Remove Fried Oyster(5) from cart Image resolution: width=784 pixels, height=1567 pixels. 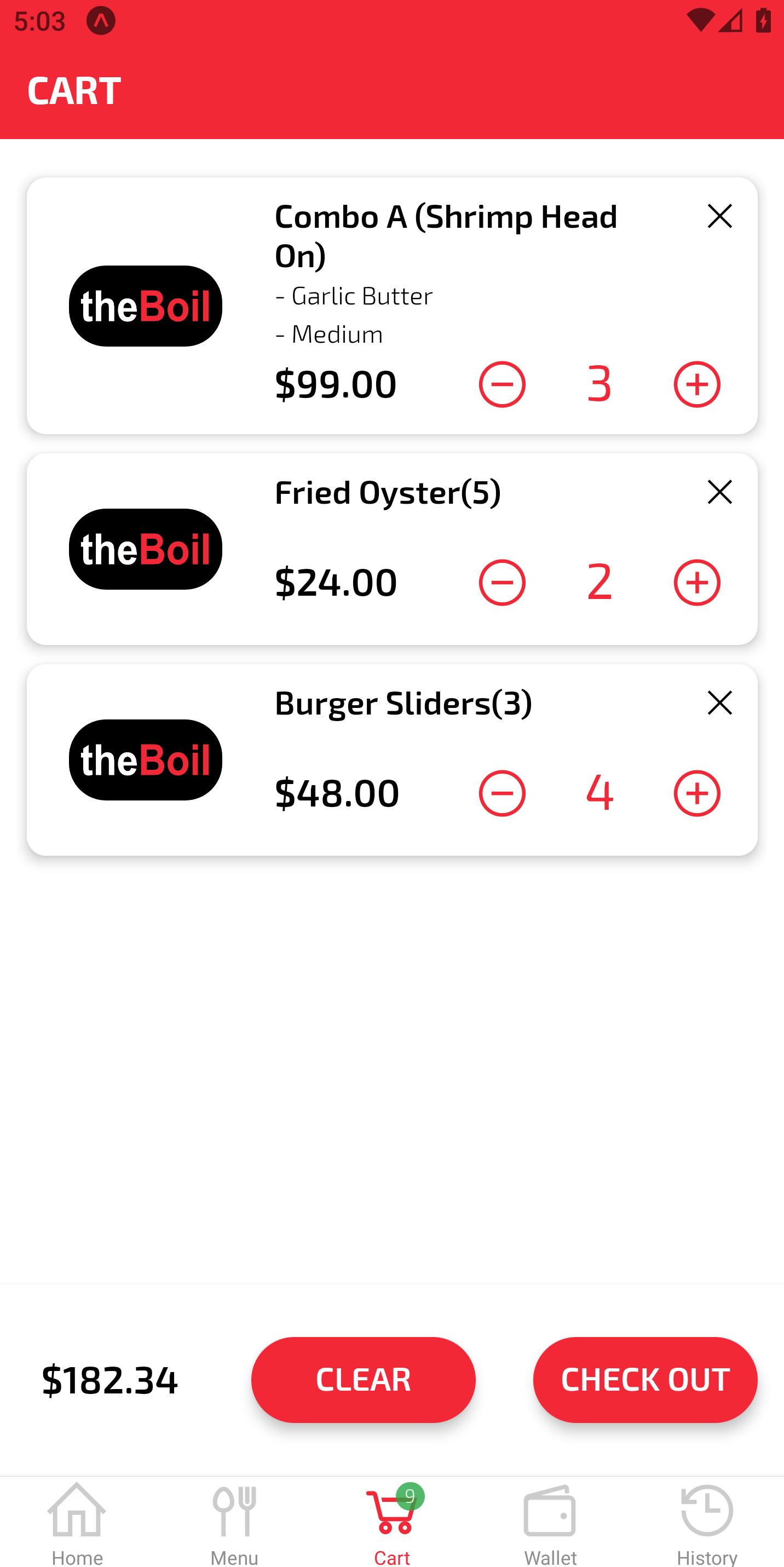[719, 492]
